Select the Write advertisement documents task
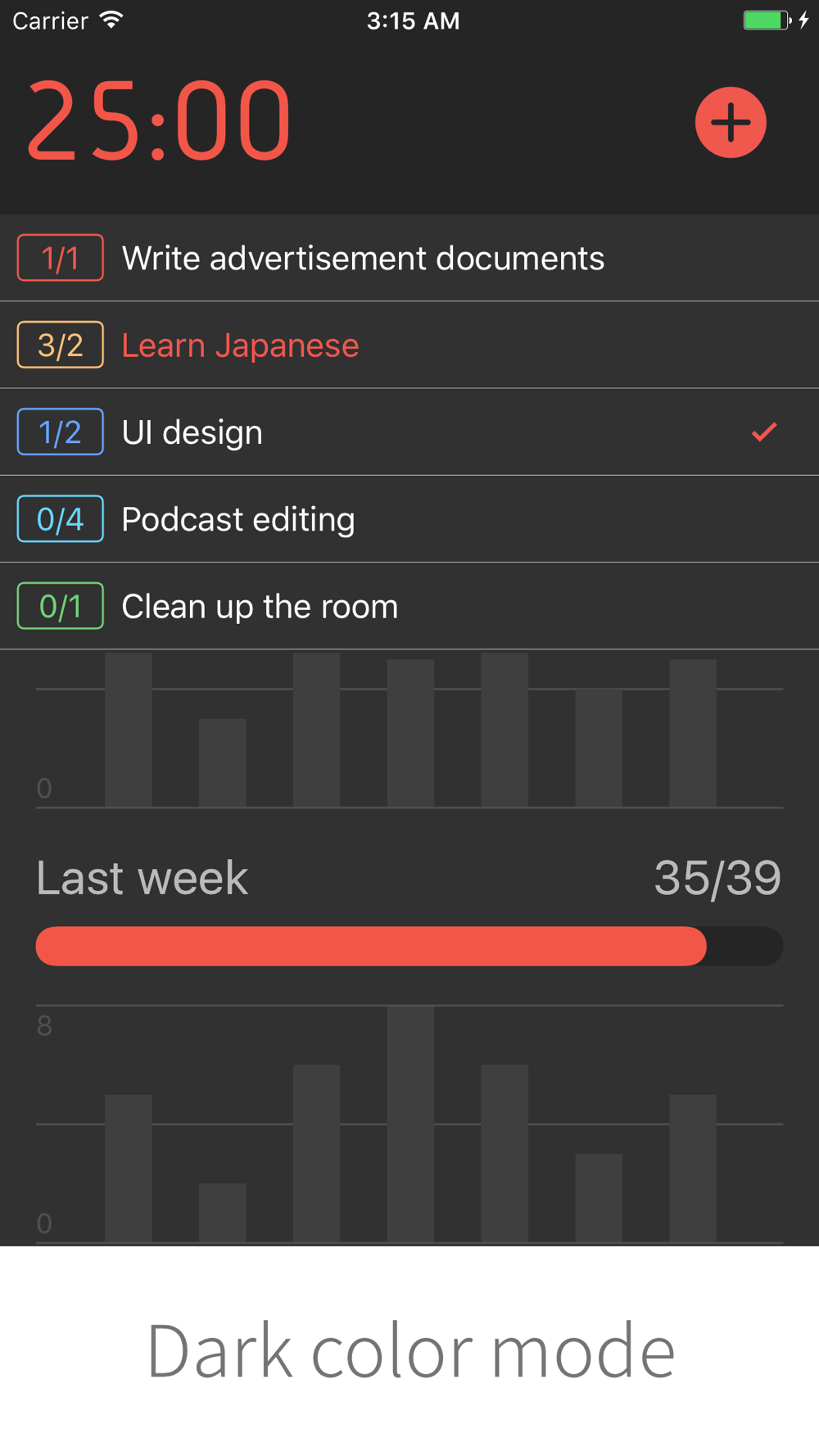The image size is (819, 1456). (409, 258)
